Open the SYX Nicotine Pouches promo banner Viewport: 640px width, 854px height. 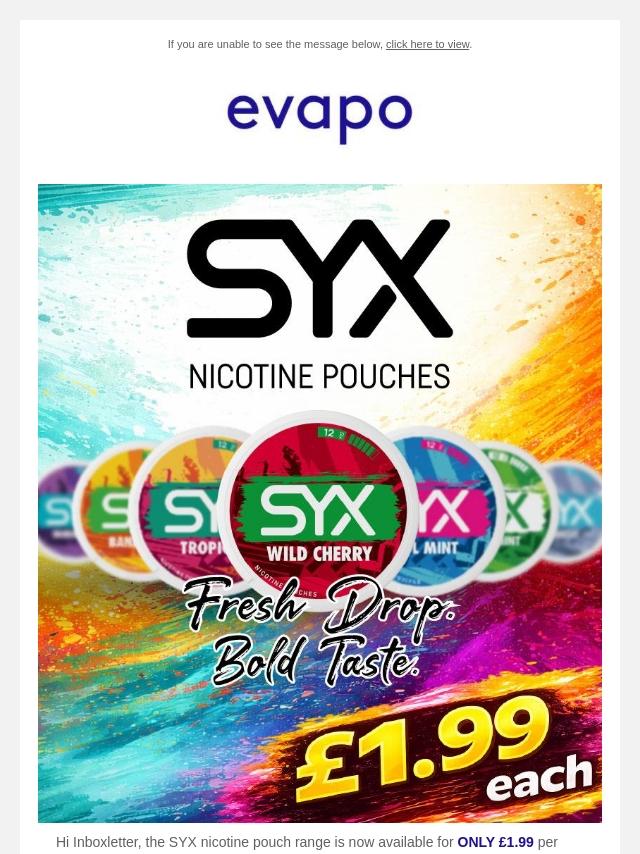click(320, 502)
